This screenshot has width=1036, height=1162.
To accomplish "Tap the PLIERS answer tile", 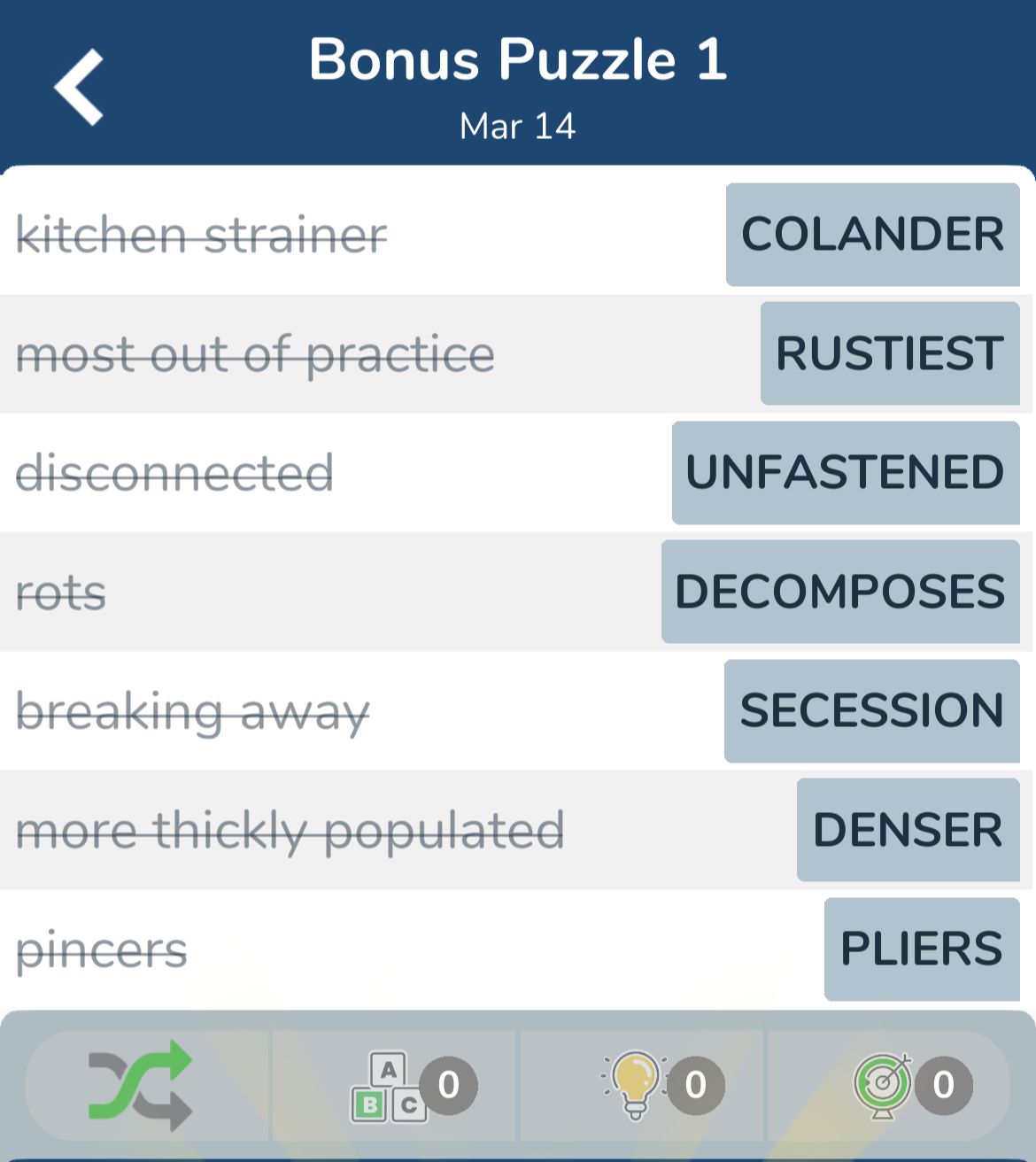I will (921, 949).
